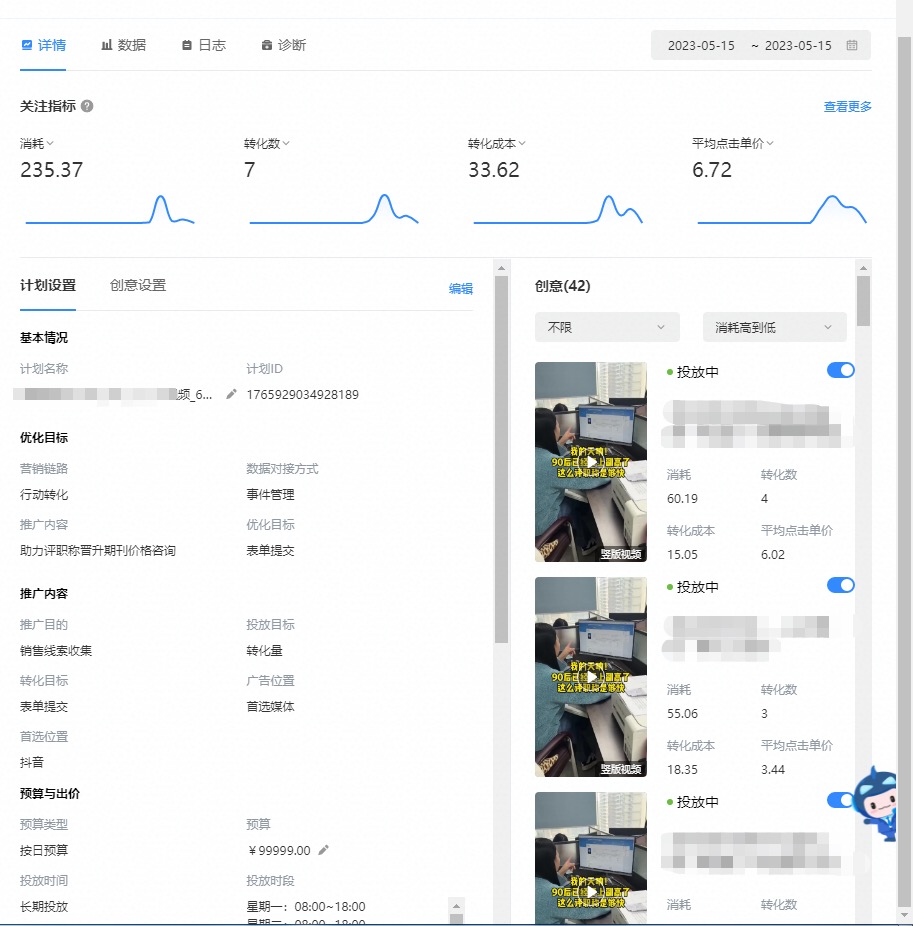
Task: Expand the 转化数 metric dropdown
Action: (267, 144)
